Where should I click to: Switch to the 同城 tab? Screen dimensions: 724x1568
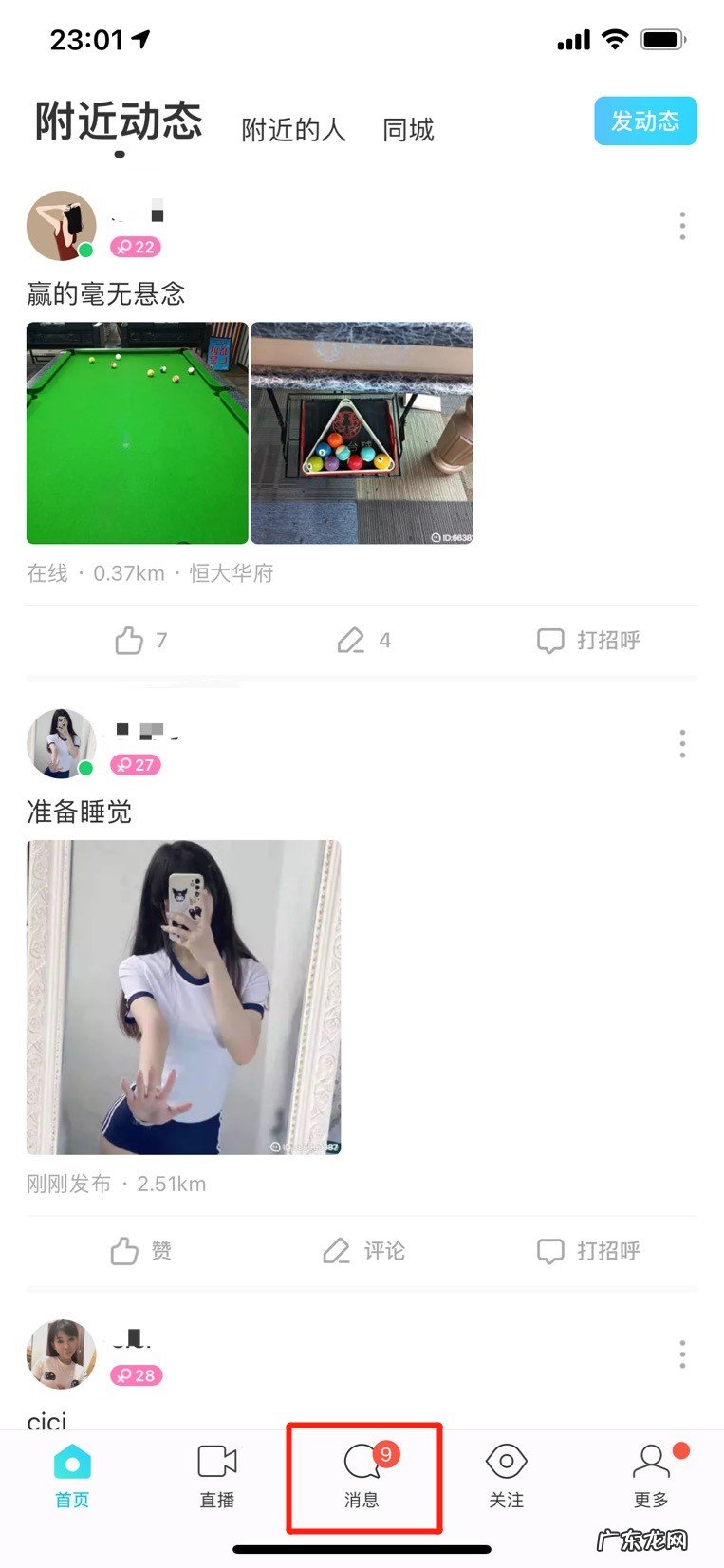pos(408,130)
